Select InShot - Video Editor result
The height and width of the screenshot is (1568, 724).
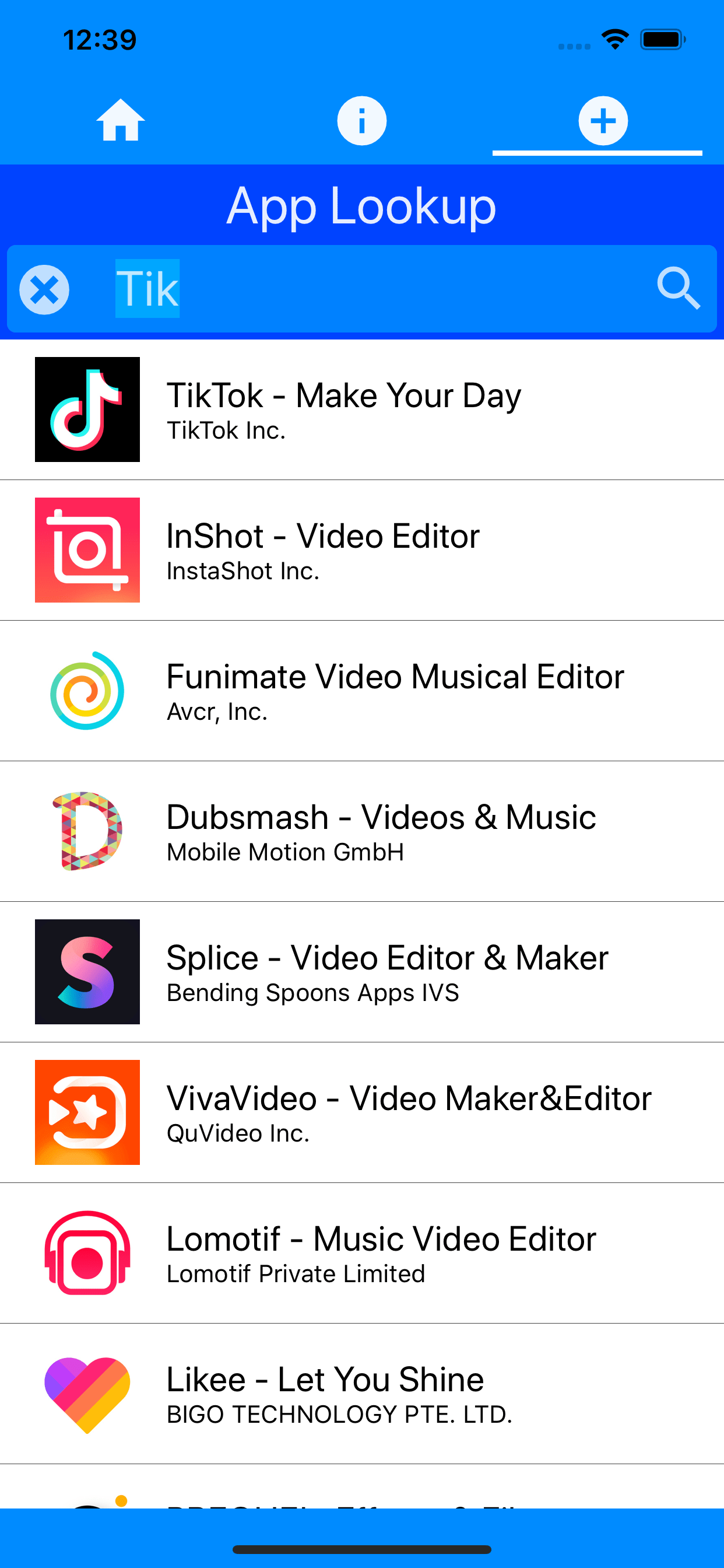(362, 550)
